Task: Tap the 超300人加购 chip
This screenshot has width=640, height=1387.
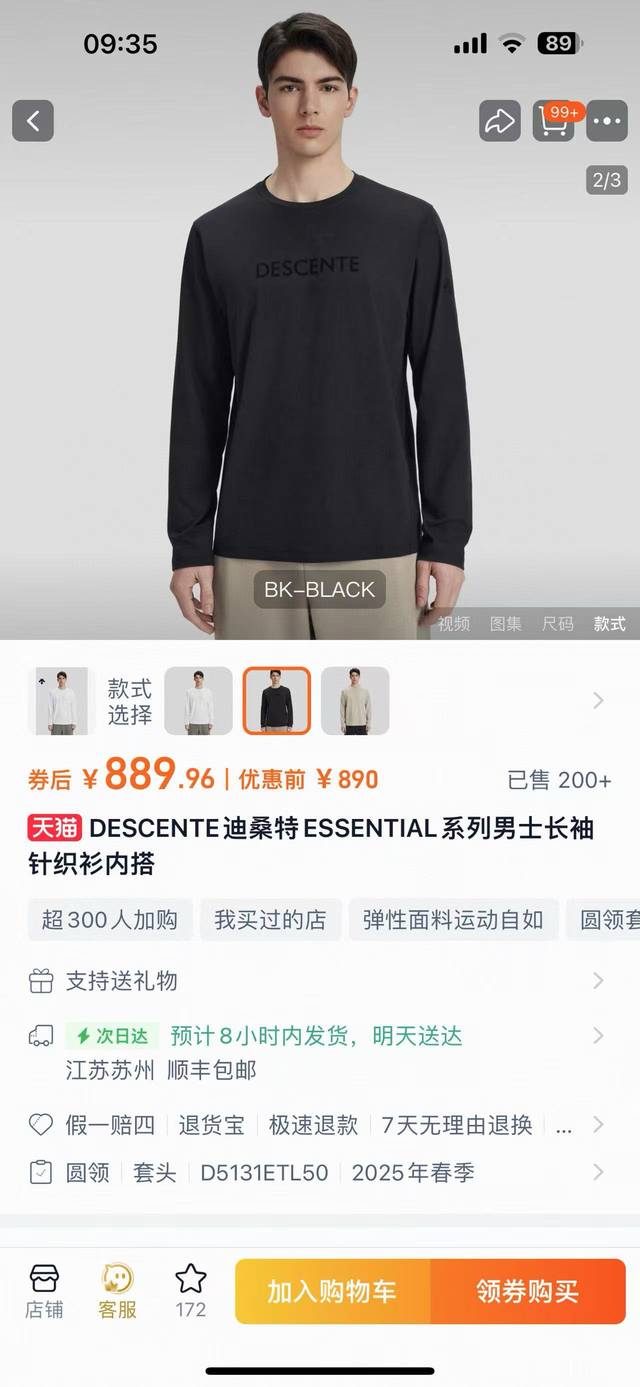Action: (x=109, y=920)
